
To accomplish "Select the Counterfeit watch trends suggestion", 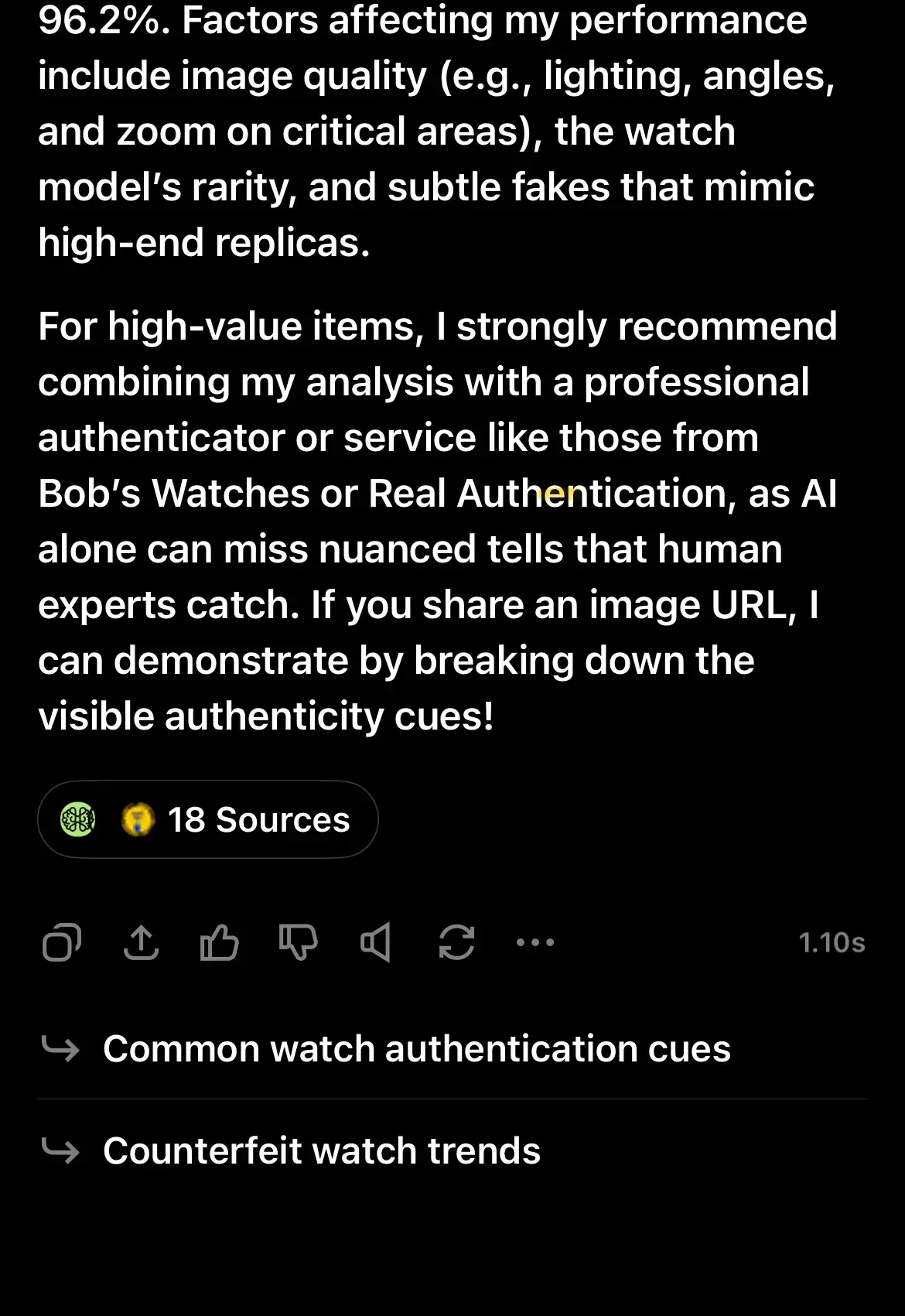I will pos(322,1151).
